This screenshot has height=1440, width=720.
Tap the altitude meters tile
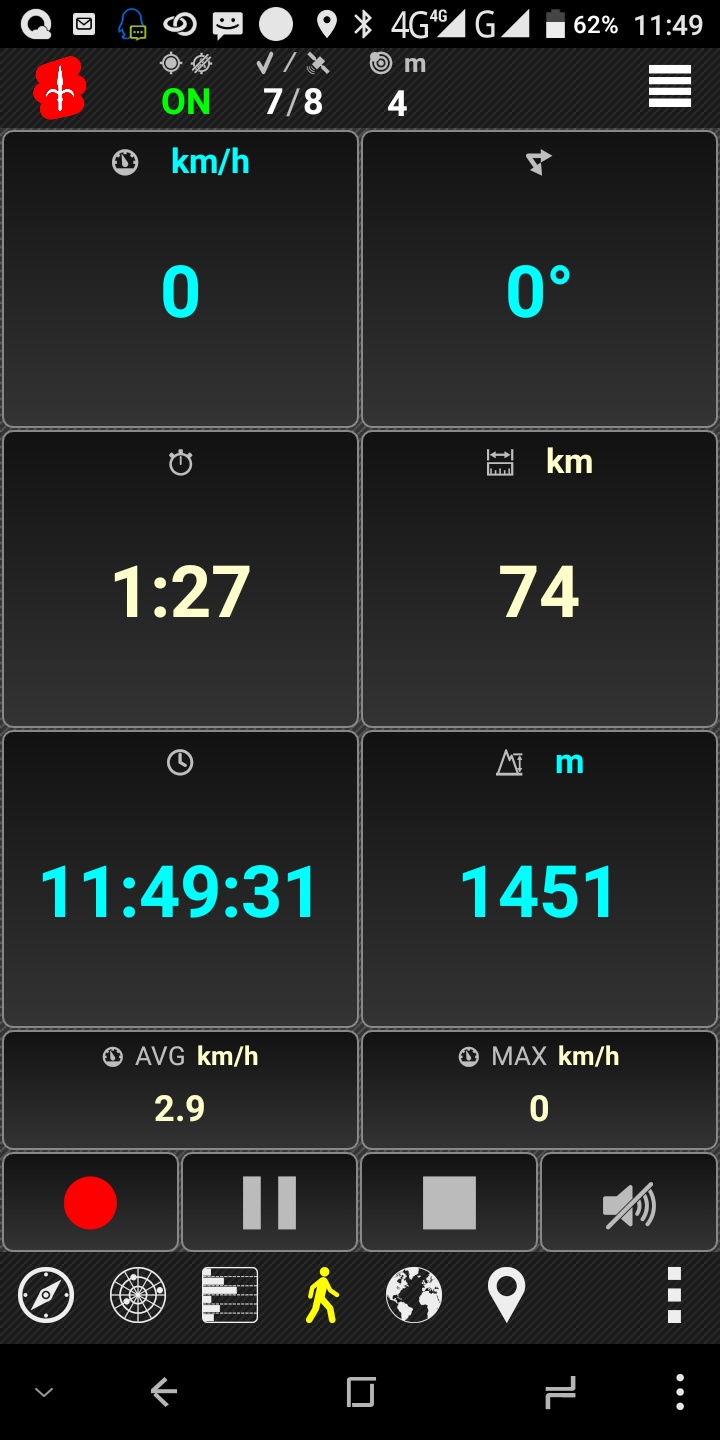point(539,879)
